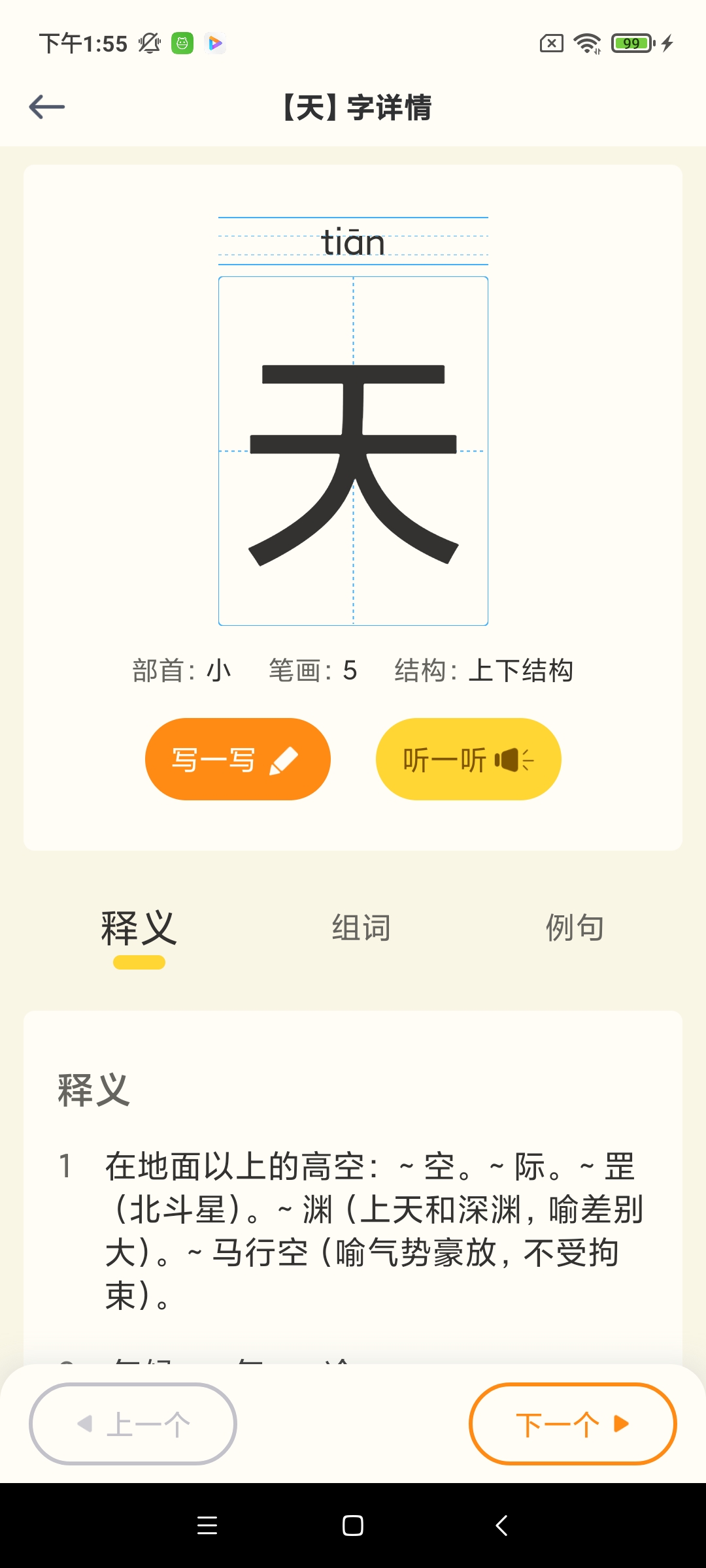Open recent apps from the navigation bar

click(x=207, y=1526)
